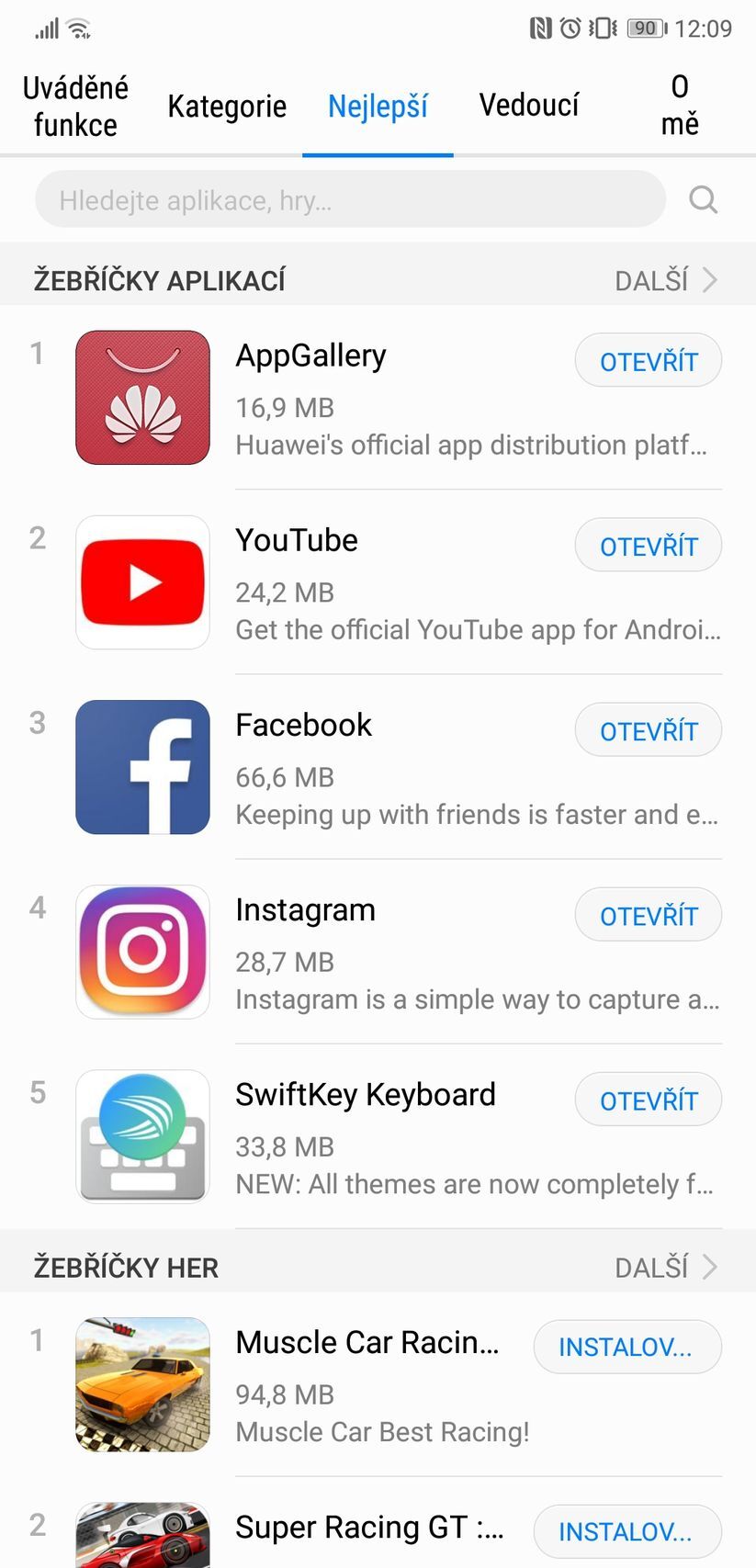This screenshot has width=756, height=1568.
Task: Open the Vedoucí tab
Action: pos(528,104)
